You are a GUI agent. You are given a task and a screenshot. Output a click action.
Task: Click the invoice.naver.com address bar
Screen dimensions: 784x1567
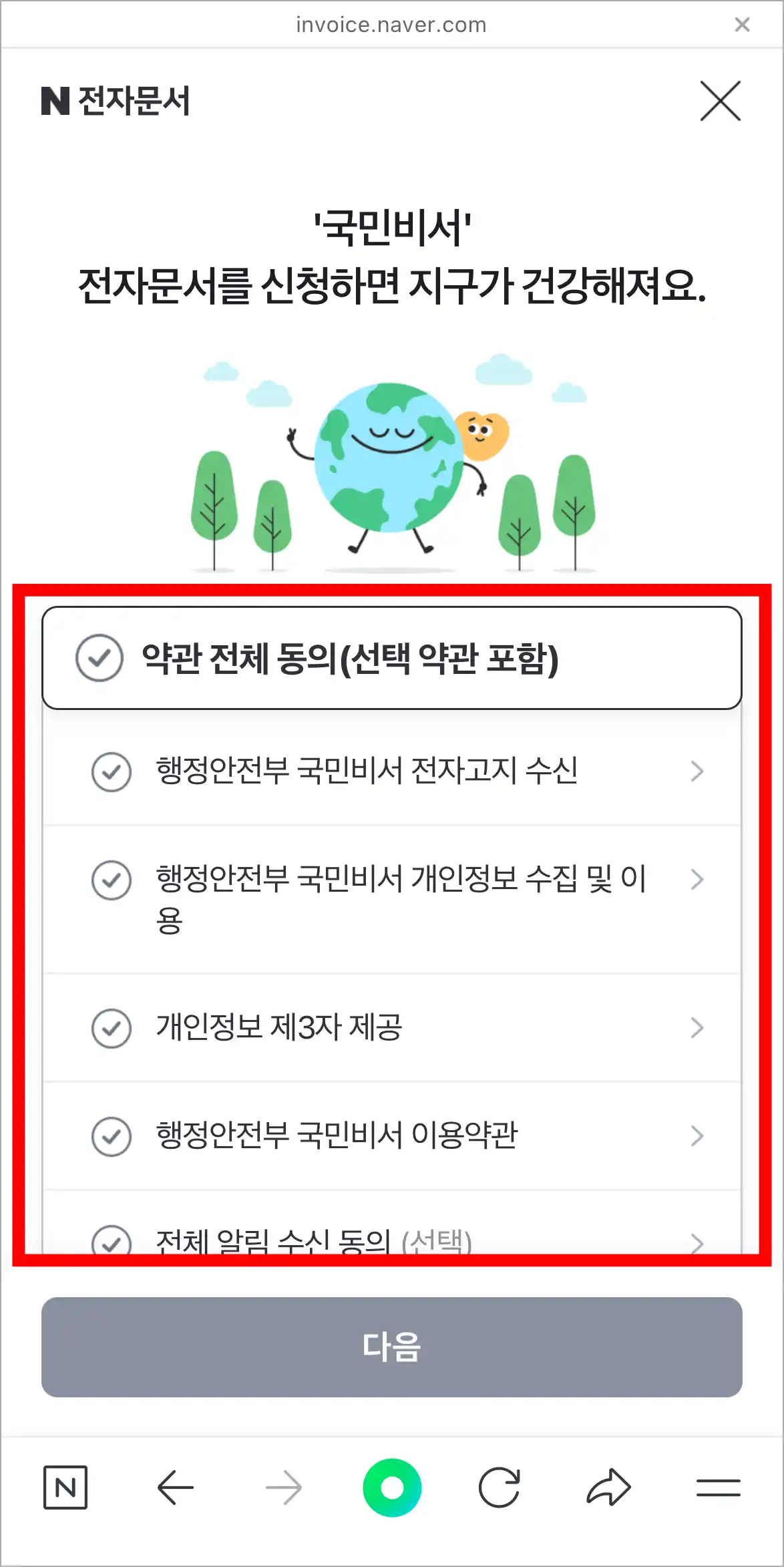coord(391,25)
